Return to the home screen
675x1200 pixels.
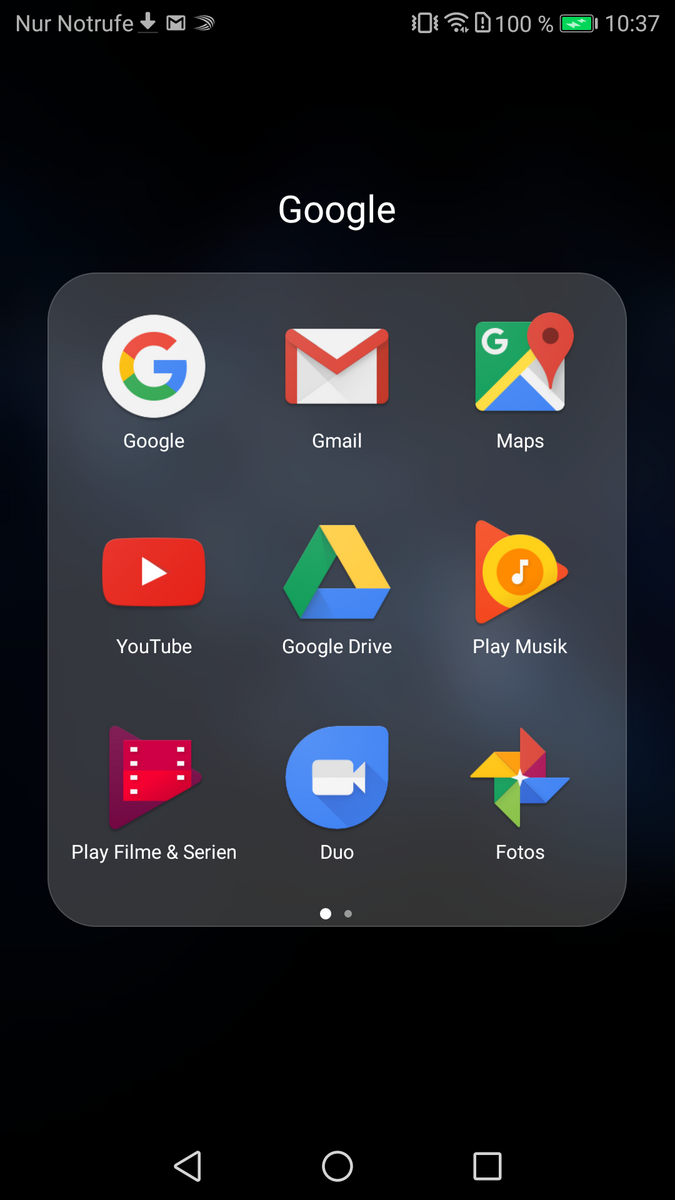(337, 1166)
